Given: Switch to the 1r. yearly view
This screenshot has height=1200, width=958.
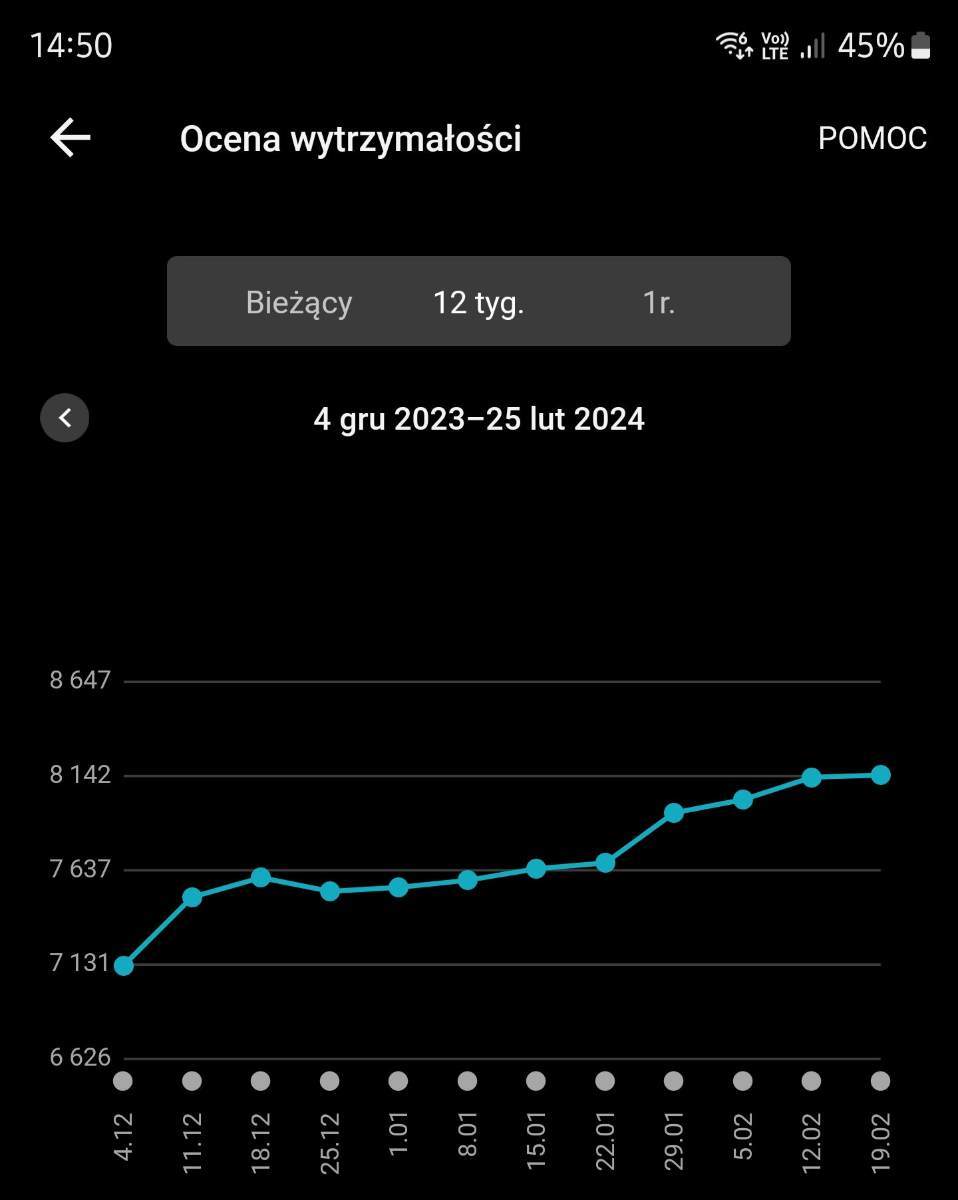Looking at the screenshot, I should tap(659, 302).
